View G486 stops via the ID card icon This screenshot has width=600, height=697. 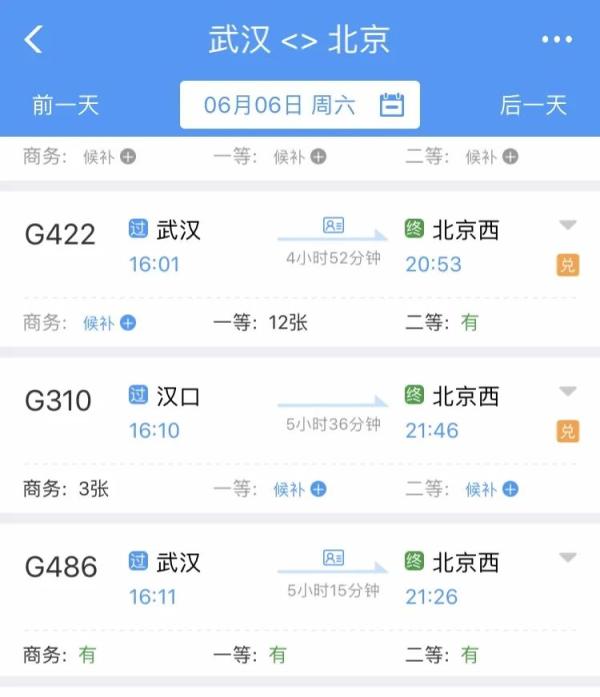333,557
